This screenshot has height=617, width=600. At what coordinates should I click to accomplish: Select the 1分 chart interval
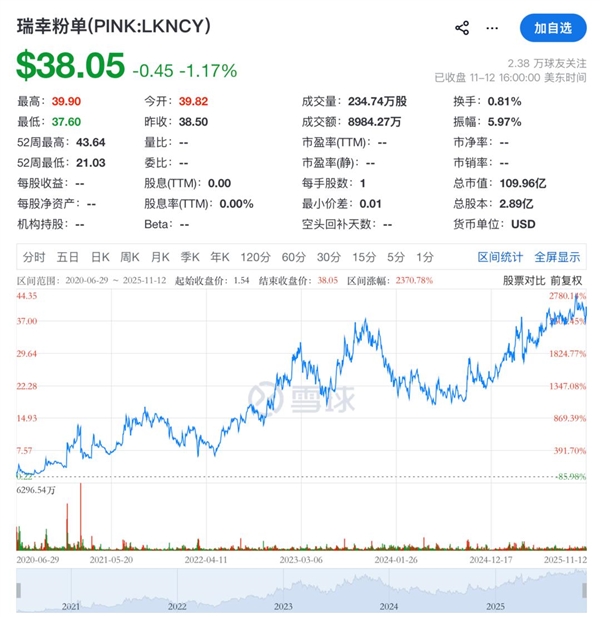(425, 257)
